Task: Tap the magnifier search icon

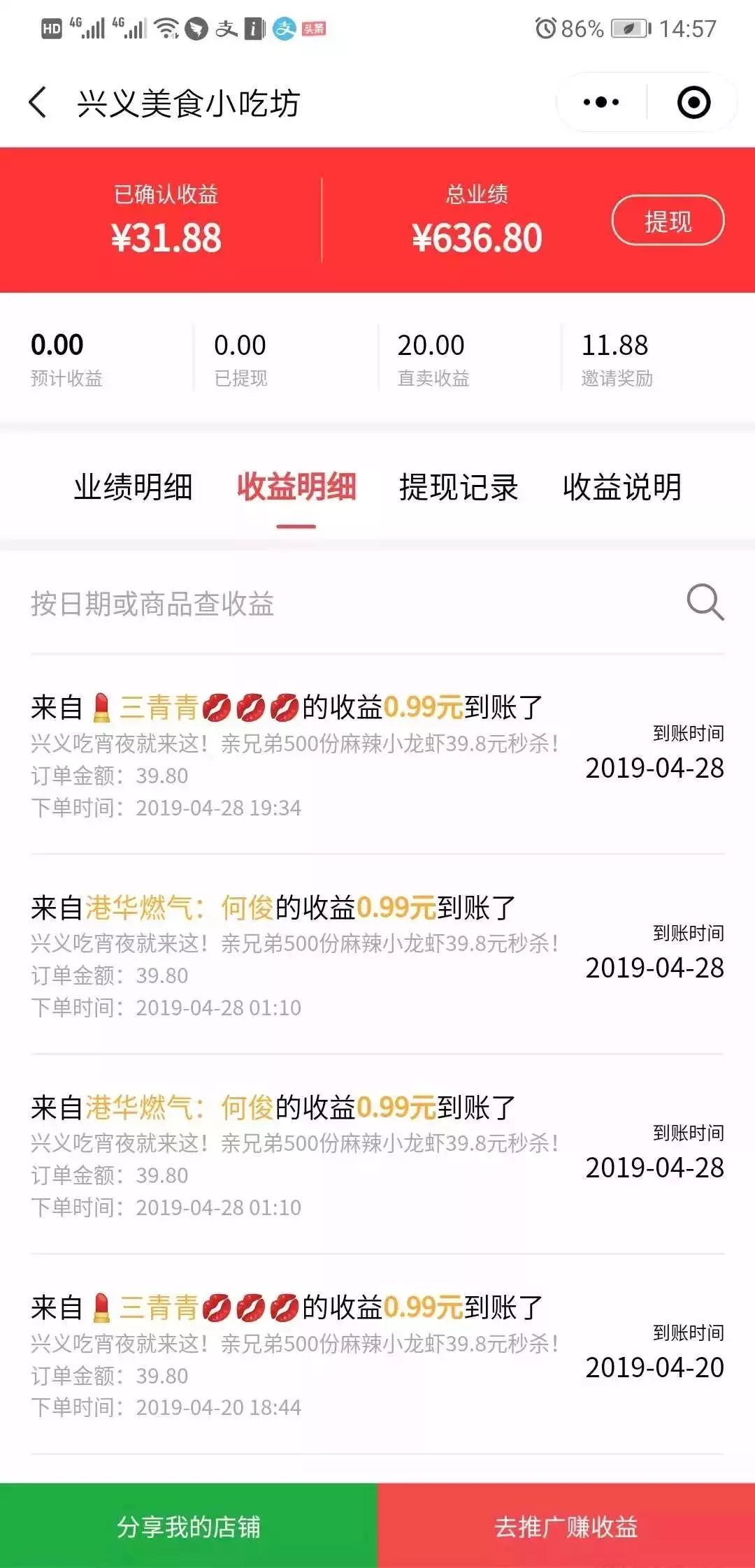Action: click(705, 602)
